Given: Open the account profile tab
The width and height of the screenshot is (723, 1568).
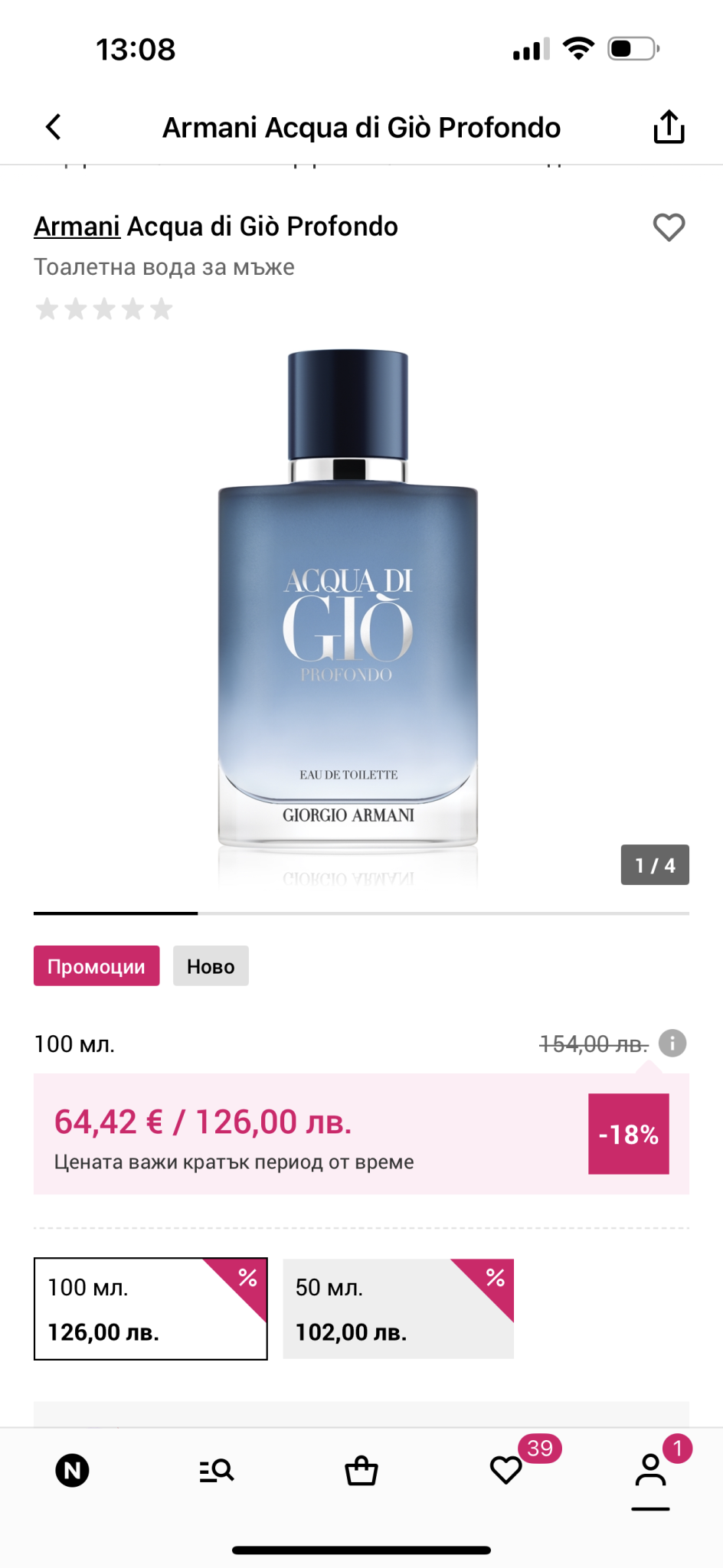Looking at the screenshot, I should 650,1471.
